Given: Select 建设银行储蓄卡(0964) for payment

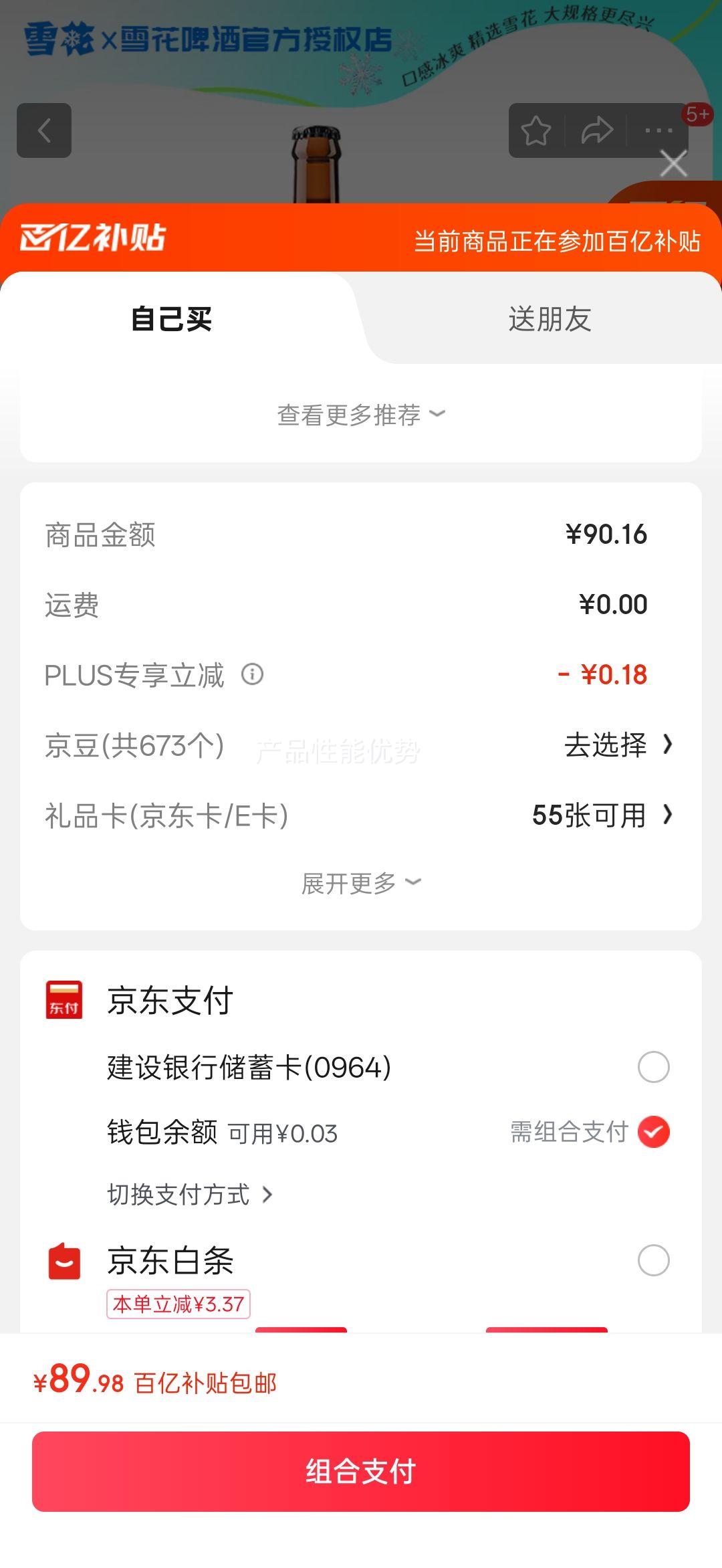Looking at the screenshot, I should [x=653, y=1067].
